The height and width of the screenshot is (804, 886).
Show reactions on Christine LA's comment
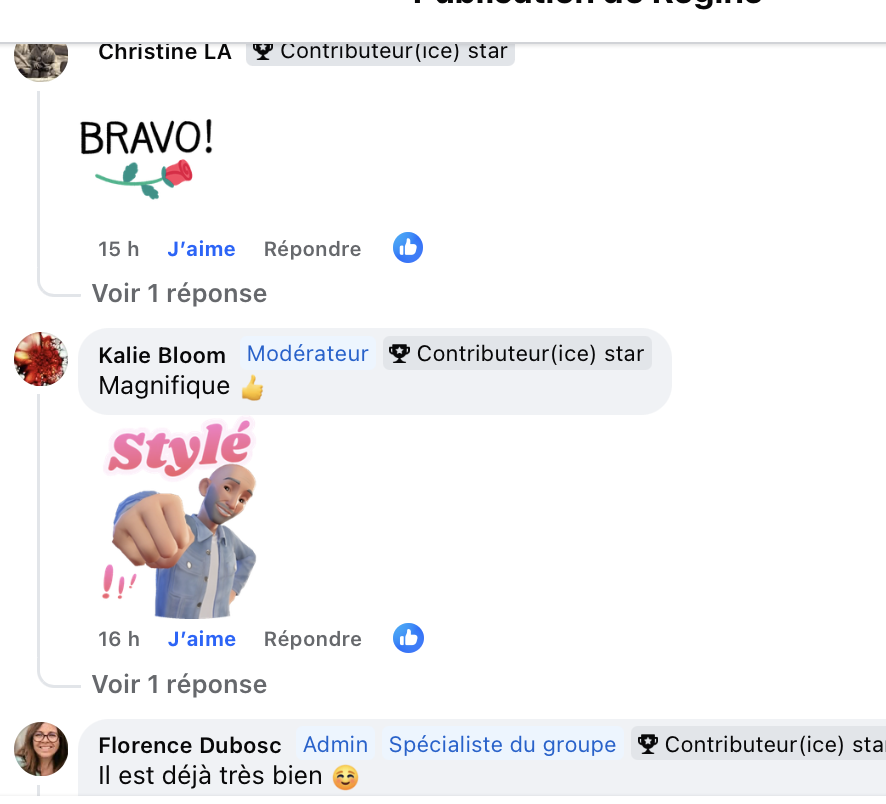point(408,248)
